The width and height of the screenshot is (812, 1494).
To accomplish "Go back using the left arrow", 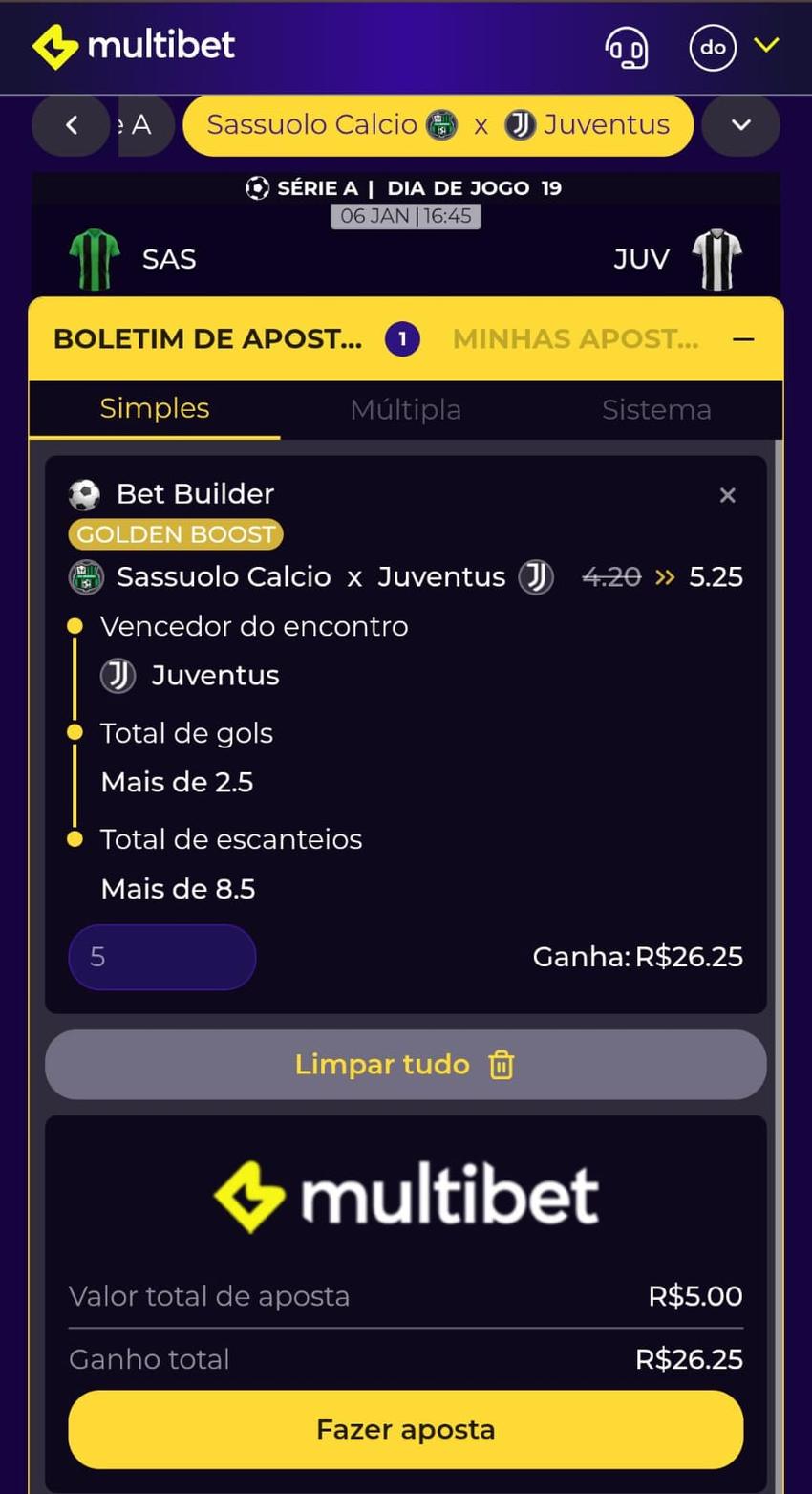I will click(x=70, y=124).
